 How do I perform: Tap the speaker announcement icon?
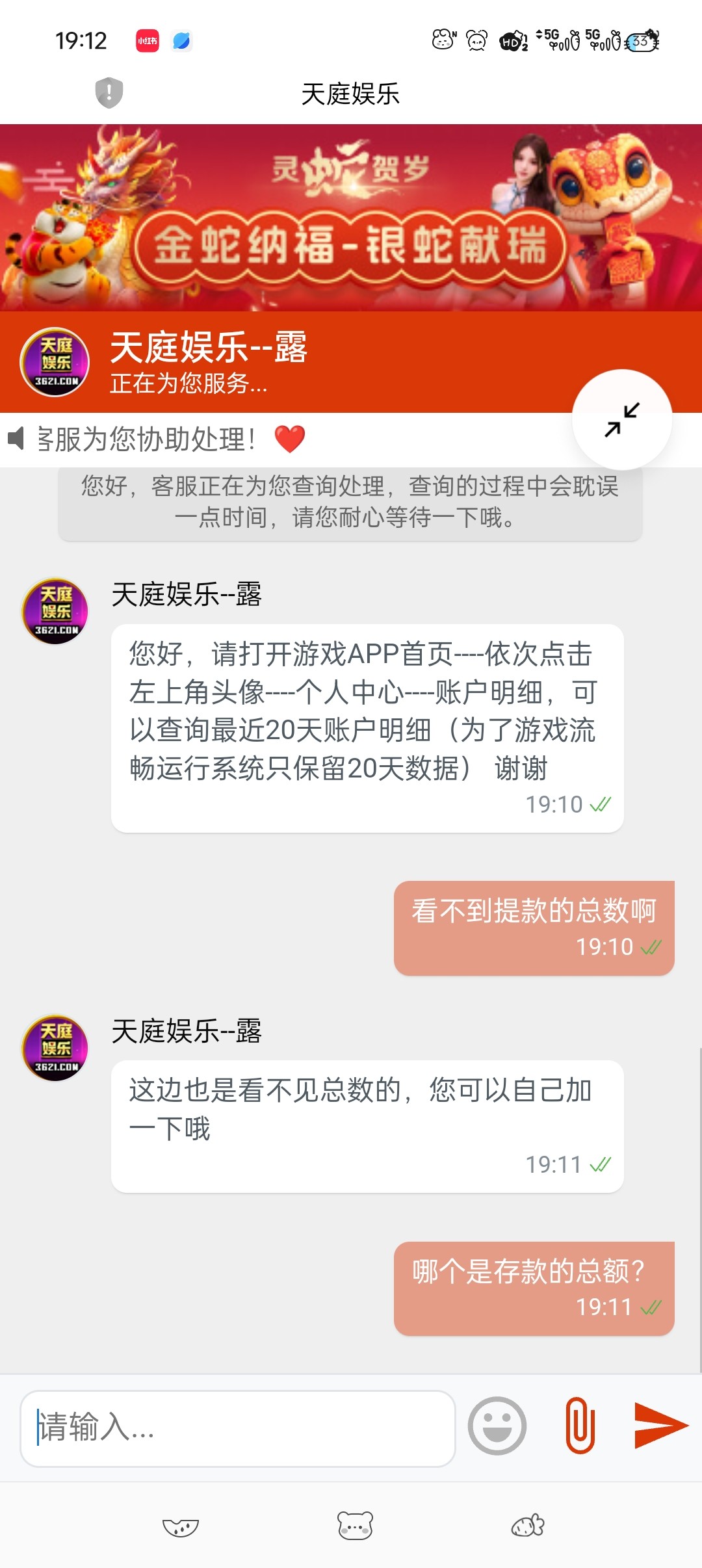tap(16, 439)
